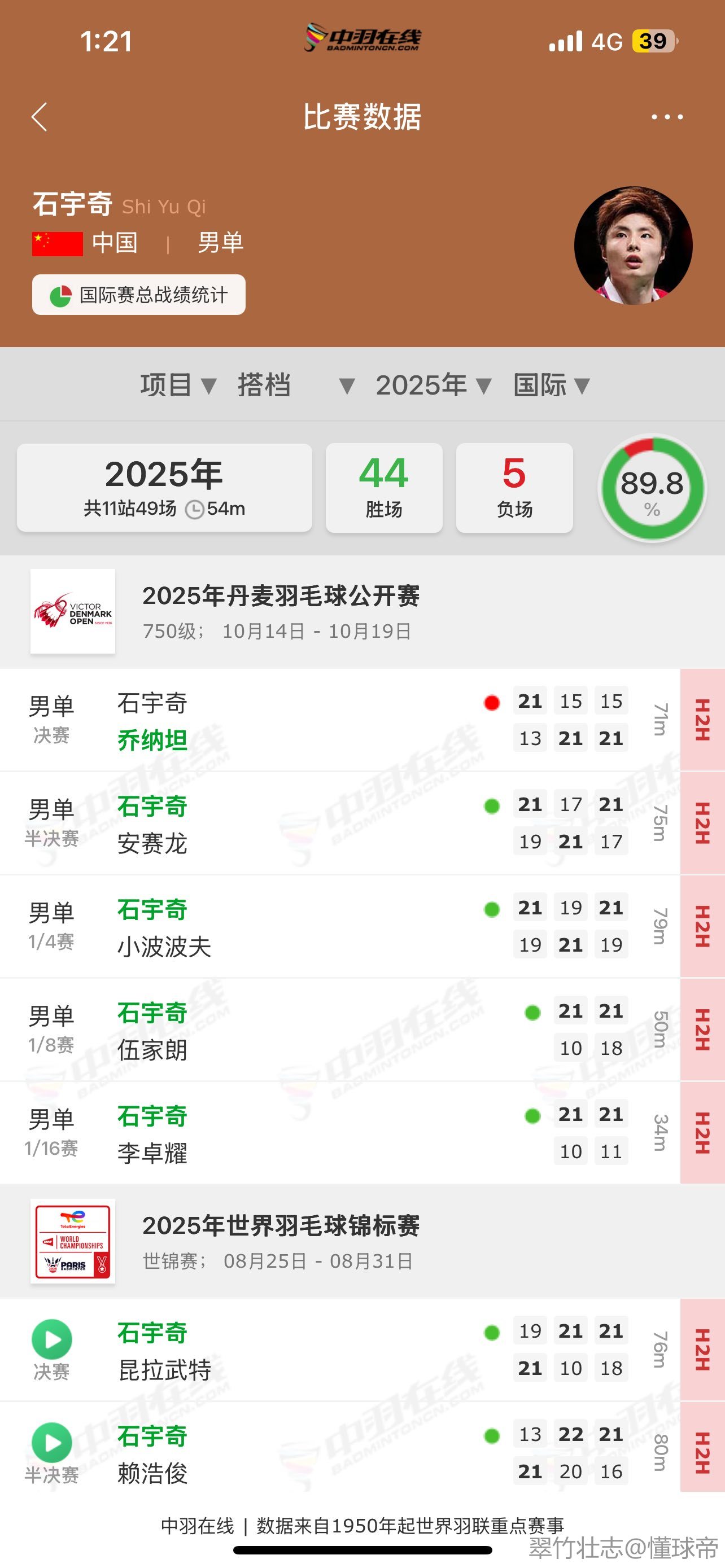The height and width of the screenshot is (1568, 725).
Task: Expand the 项目 filter dropdown
Action: [x=178, y=386]
